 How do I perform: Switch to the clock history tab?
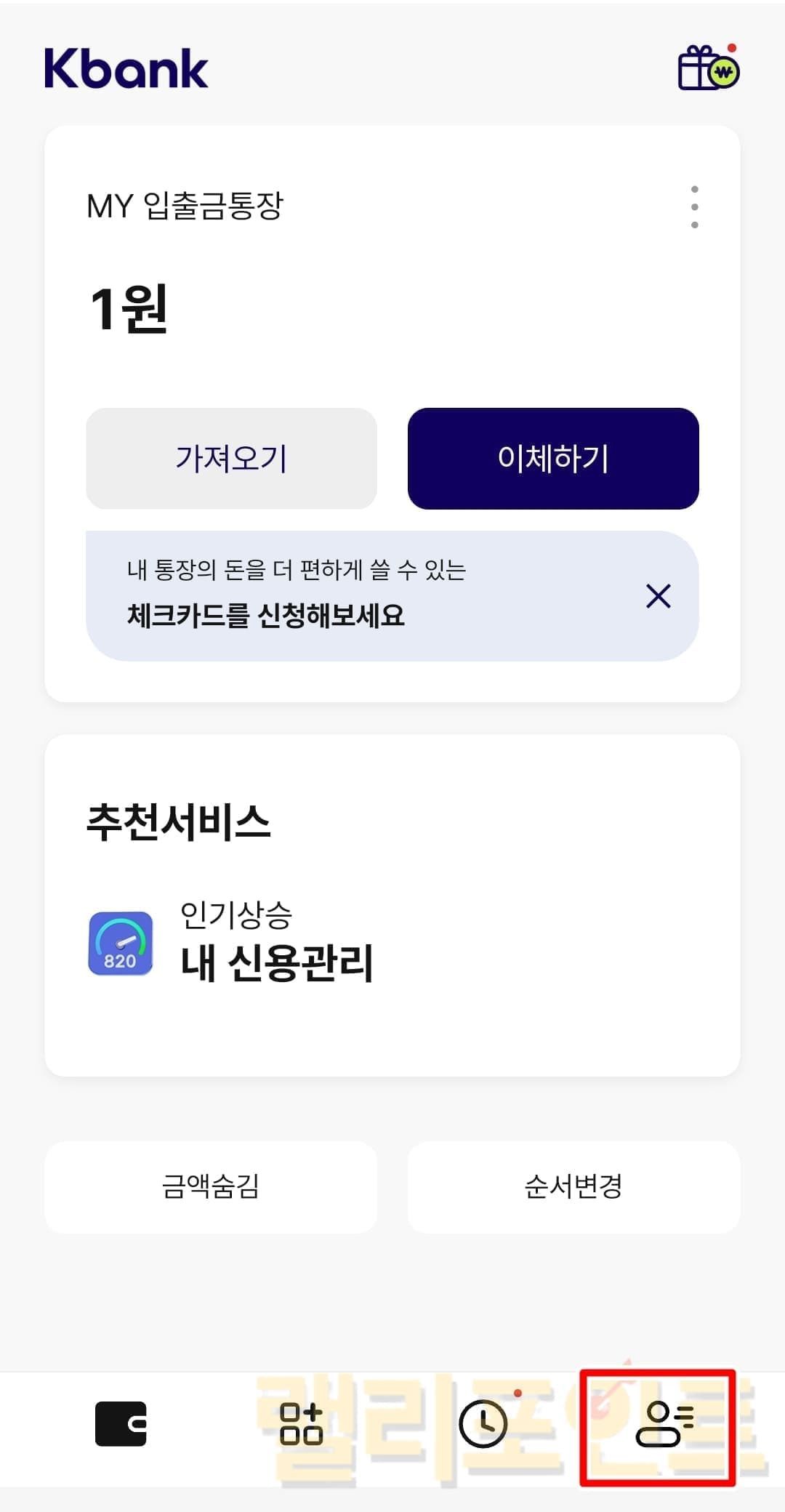point(483,1424)
